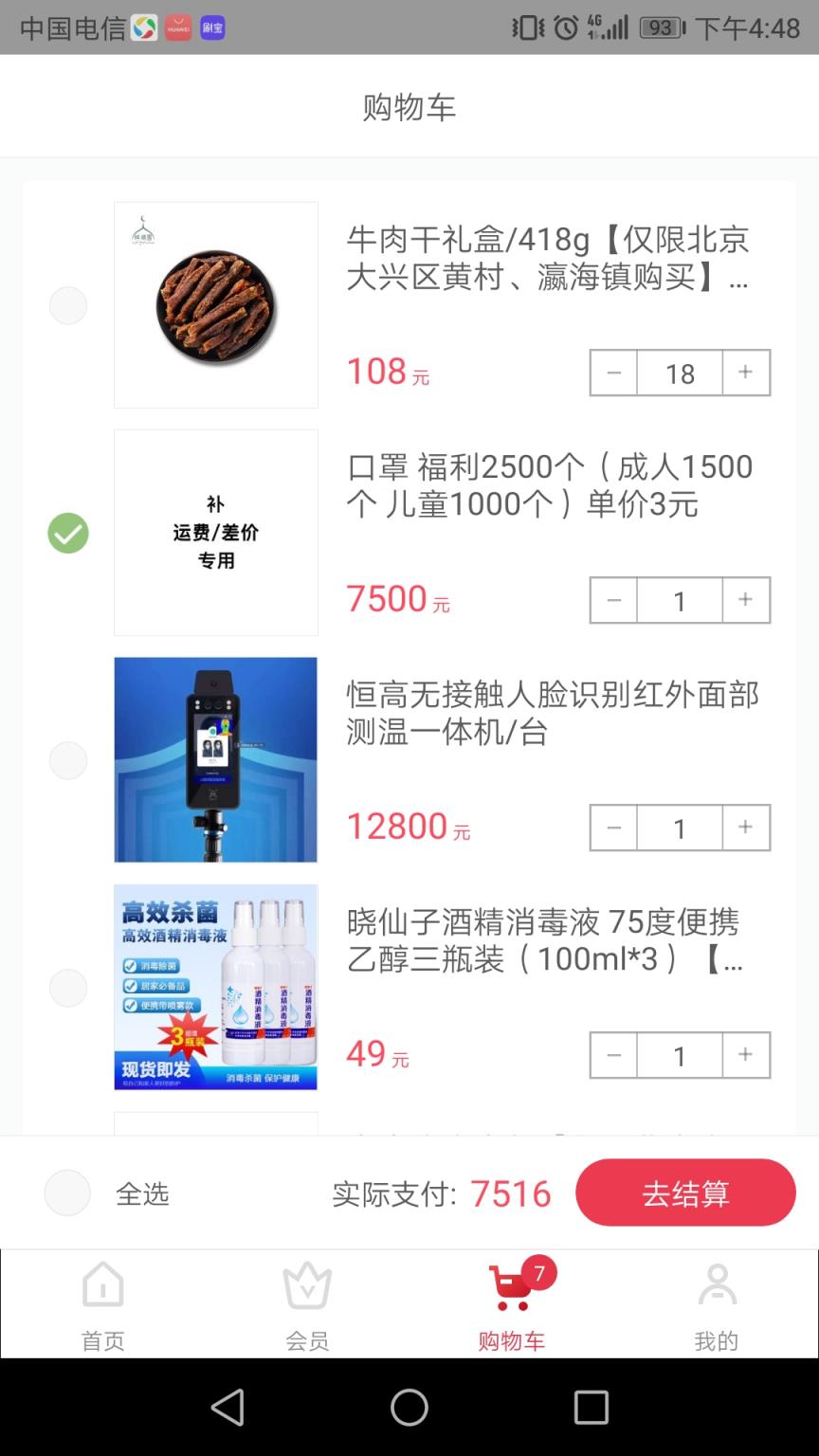
Task: Tap the alarm clock icon in the status bar
Action: pyautogui.click(x=563, y=28)
